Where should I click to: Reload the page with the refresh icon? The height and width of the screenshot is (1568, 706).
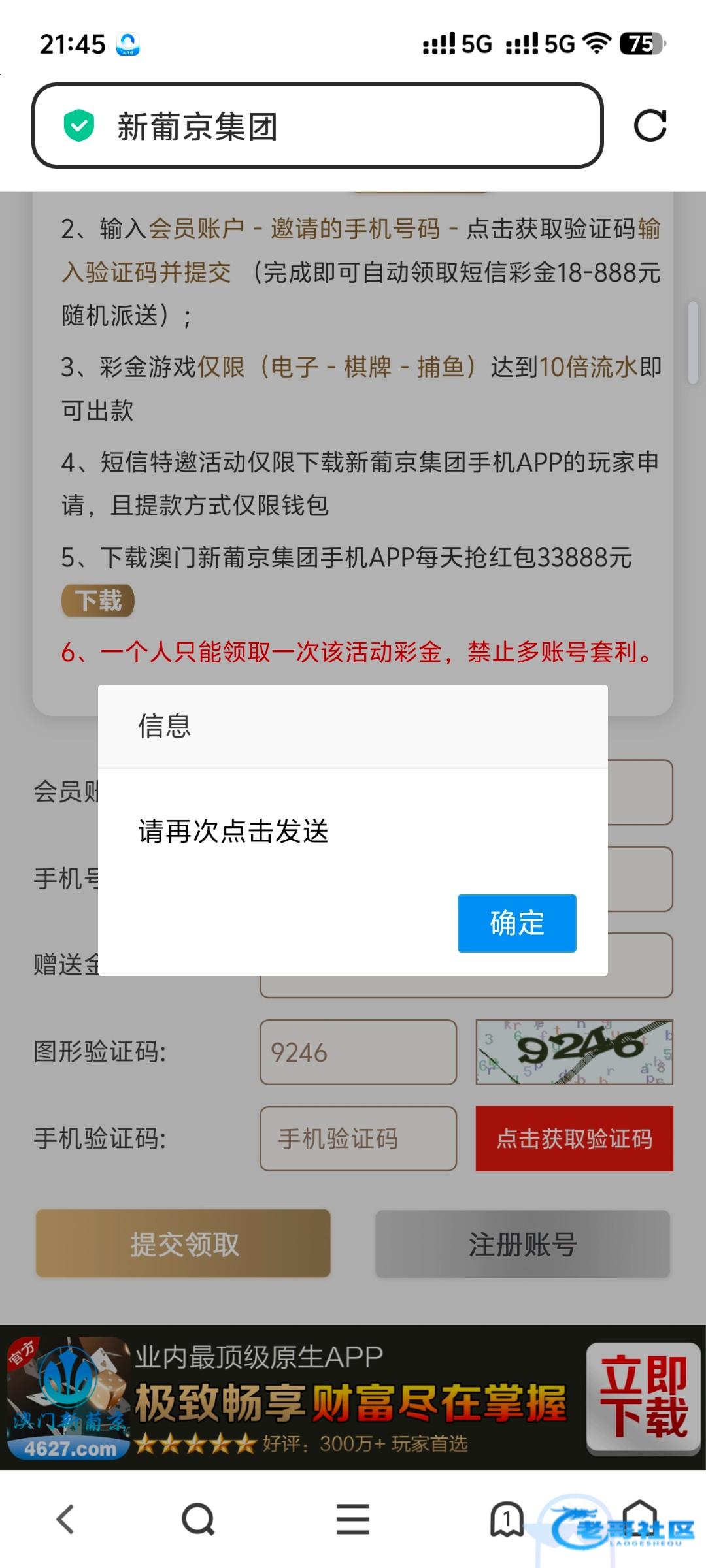[x=650, y=125]
